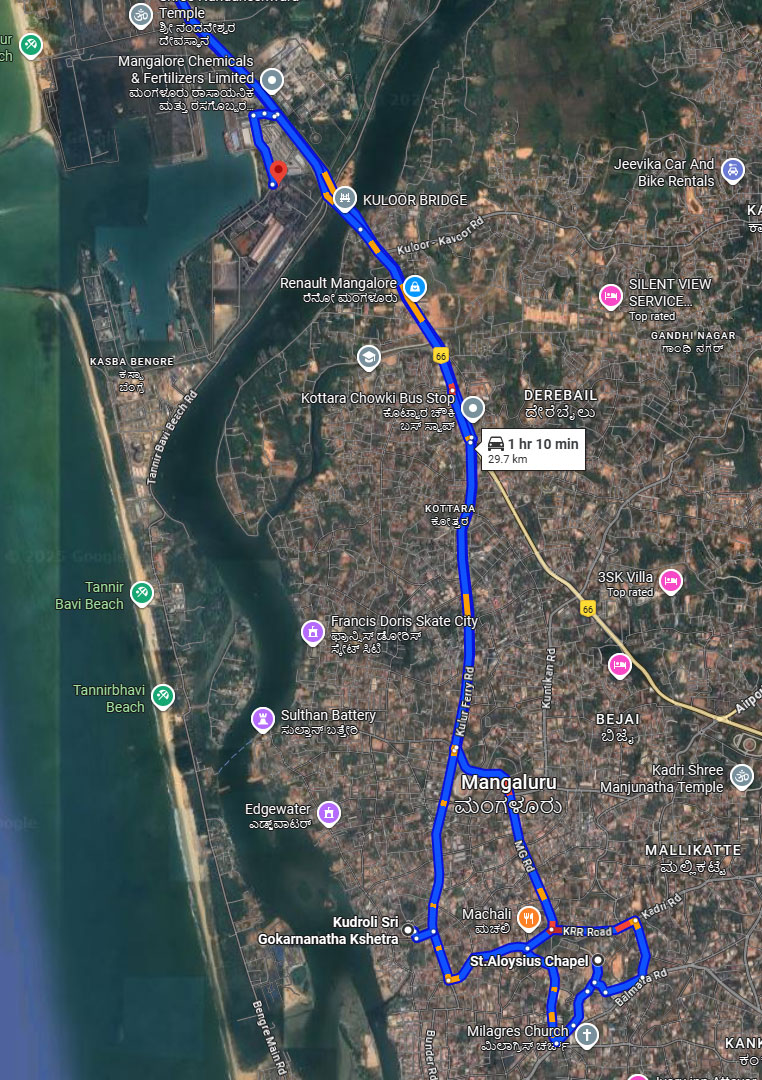The width and height of the screenshot is (762, 1080).
Task: Open Jeevika Car And Bike Rentals pin
Action: 733,170
